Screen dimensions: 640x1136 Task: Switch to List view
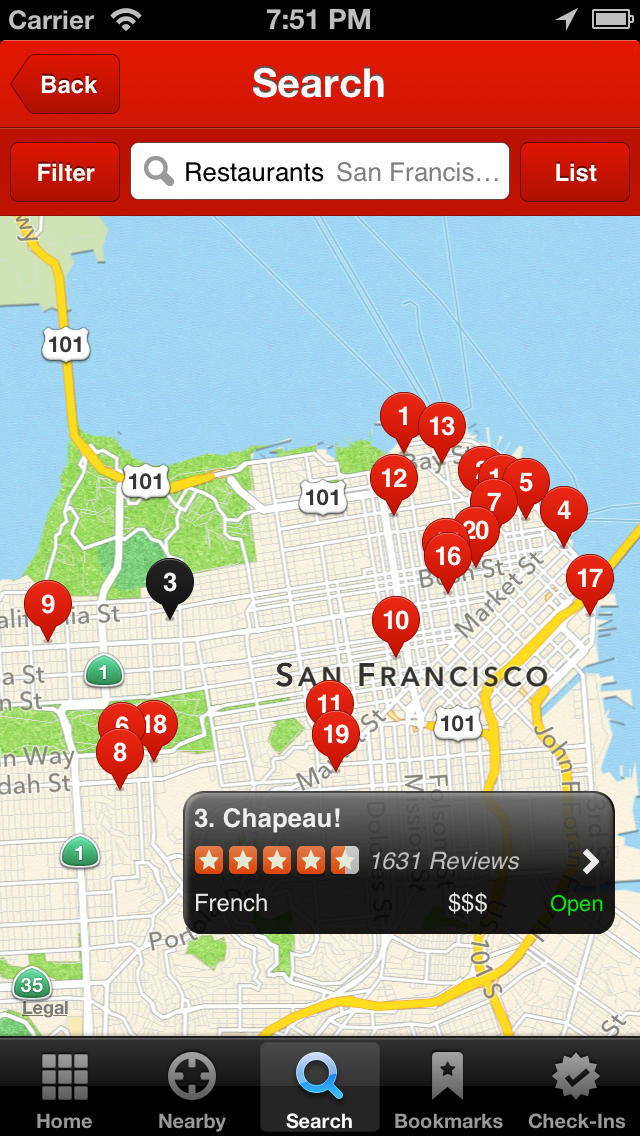(575, 173)
